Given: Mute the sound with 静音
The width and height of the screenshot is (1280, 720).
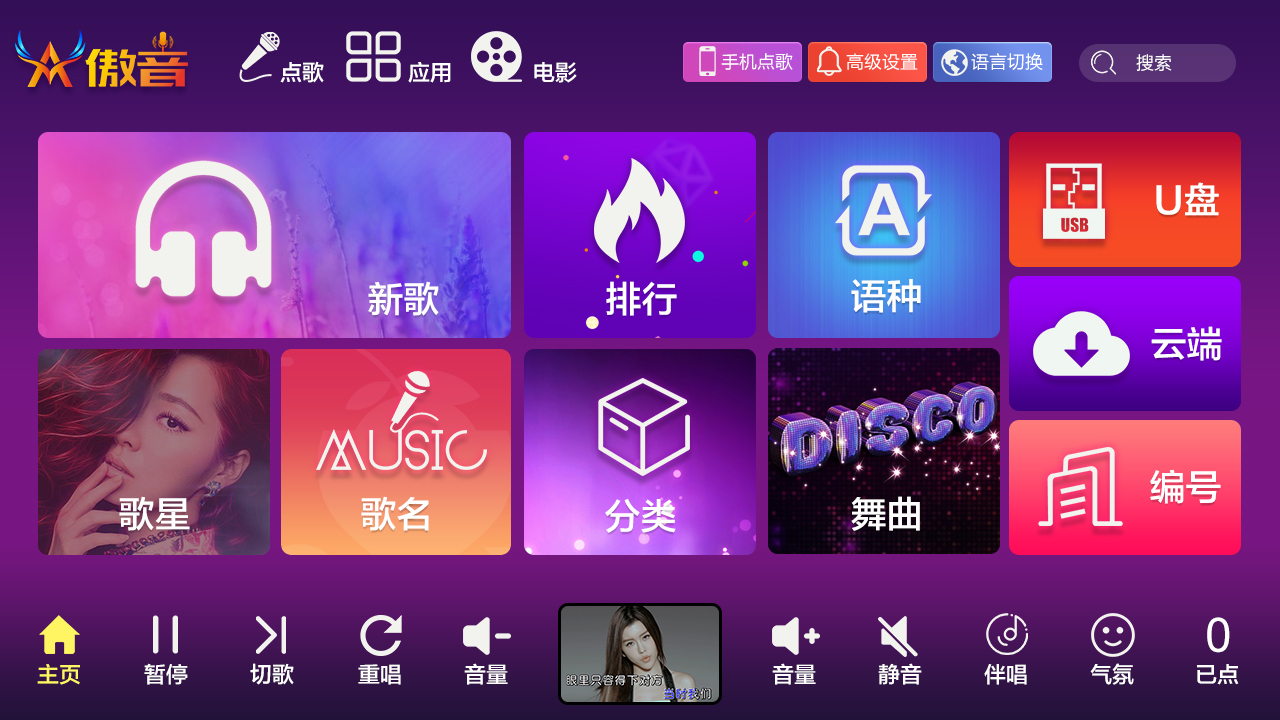Looking at the screenshot, I should (899, 650).
